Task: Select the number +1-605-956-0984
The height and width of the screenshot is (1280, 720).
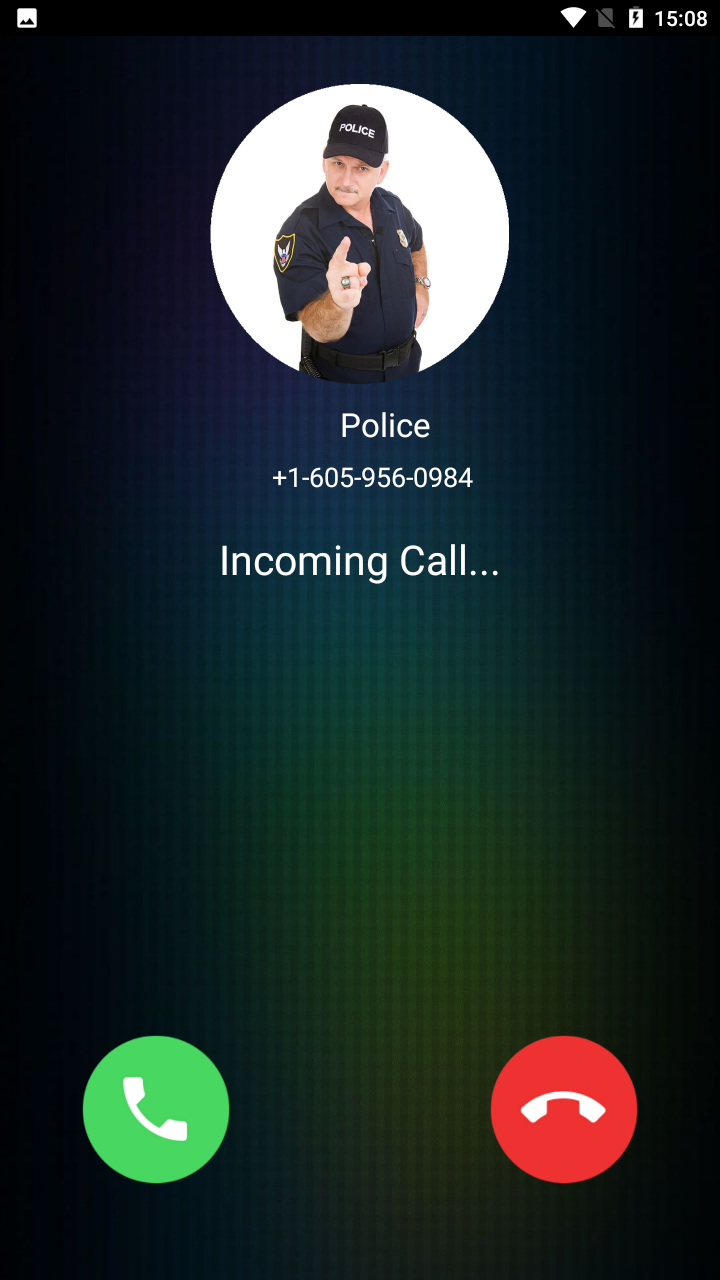Action: (372, 477)
